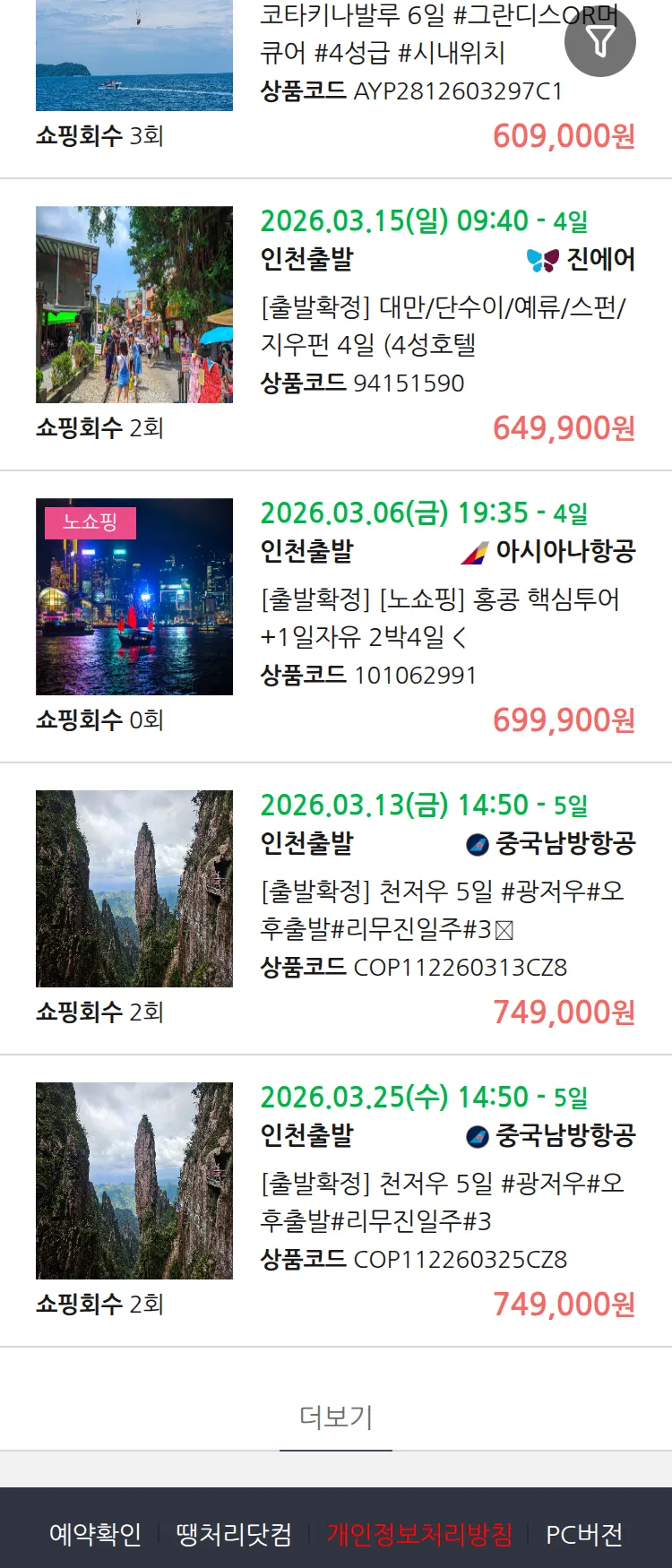
Task: Open the floating filter button
Action: click(600, 41)
